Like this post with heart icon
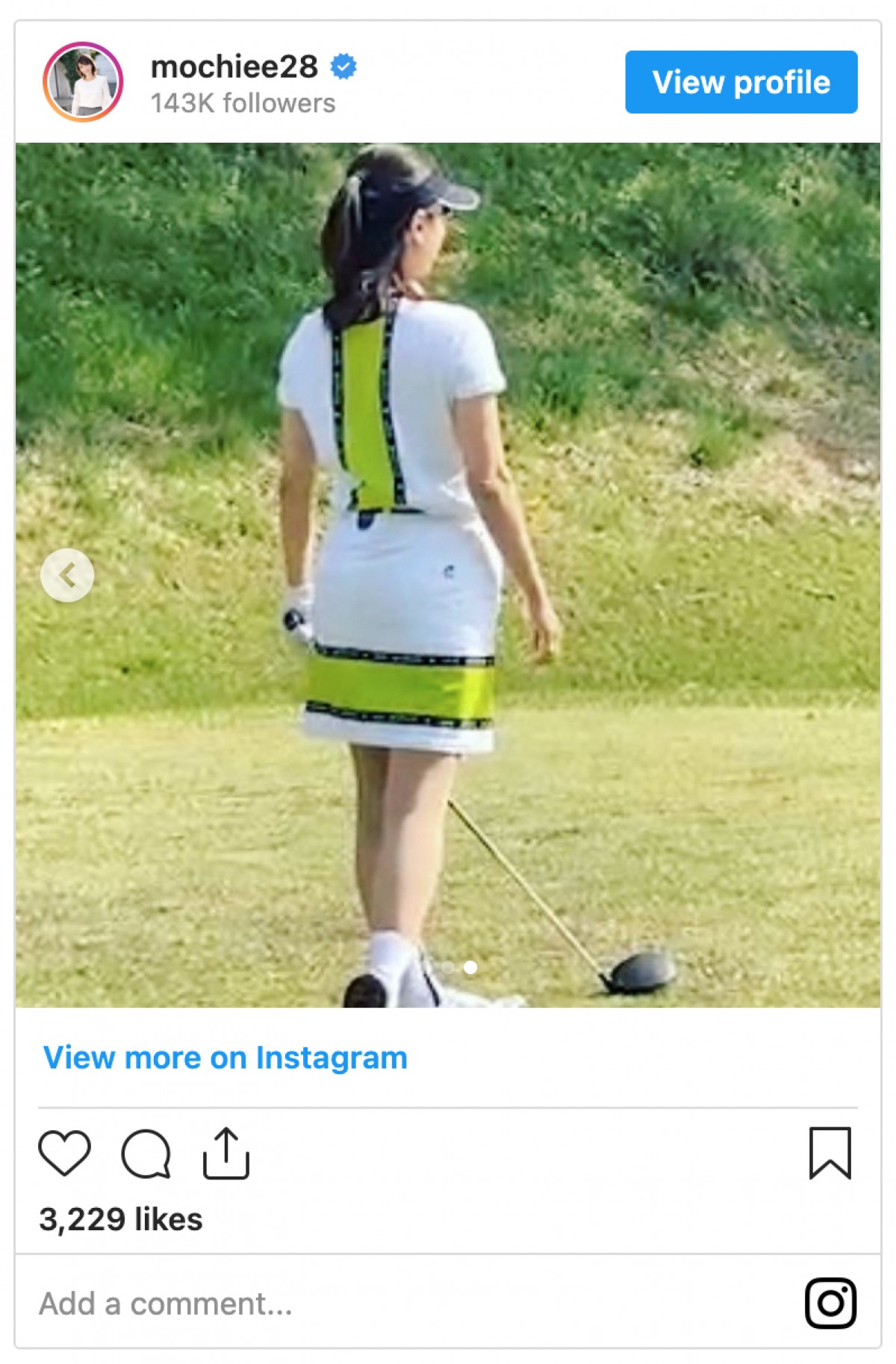 point(65,1153)
